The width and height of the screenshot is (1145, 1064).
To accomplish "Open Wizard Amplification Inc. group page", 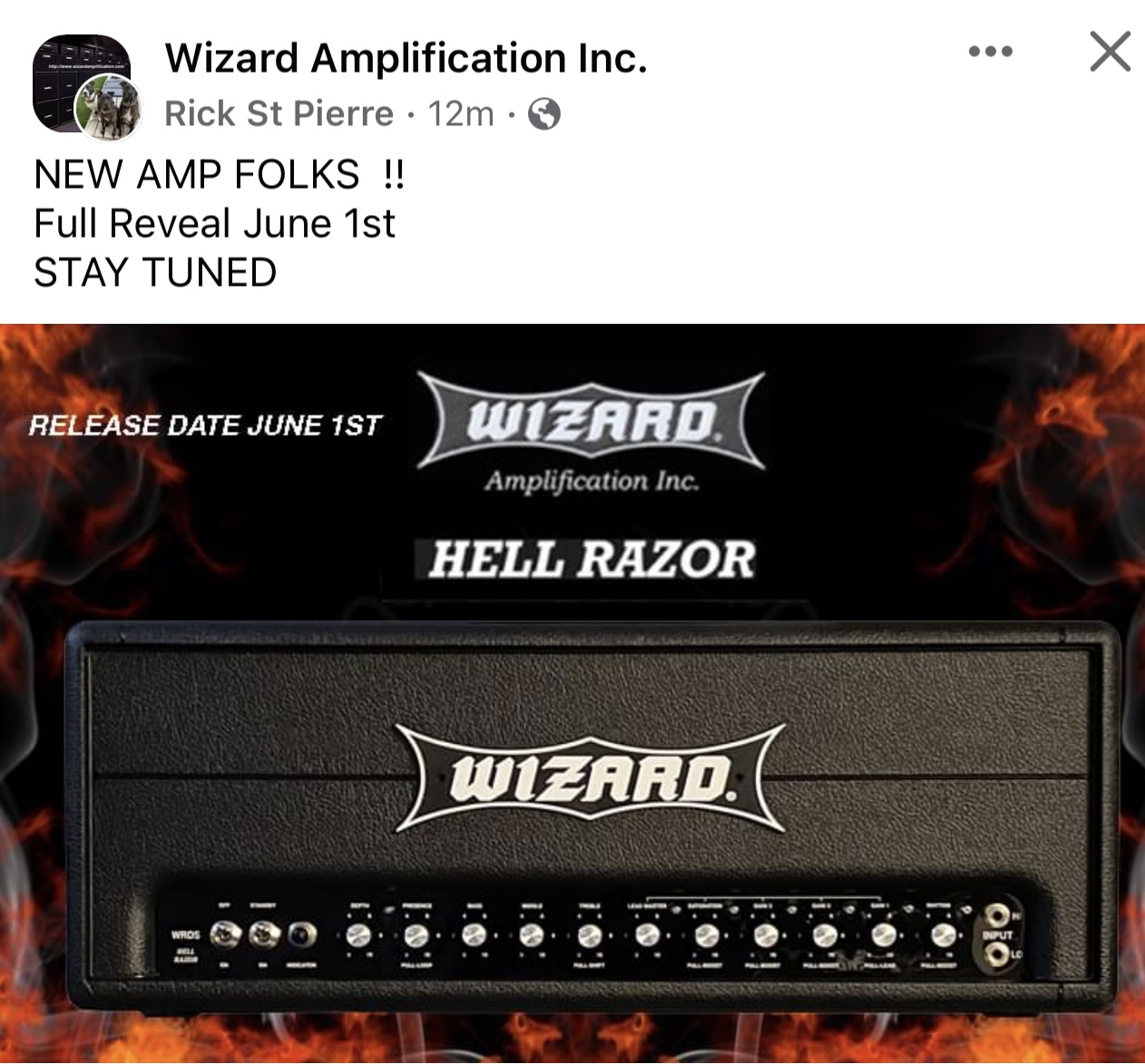I will coord(406,58).
